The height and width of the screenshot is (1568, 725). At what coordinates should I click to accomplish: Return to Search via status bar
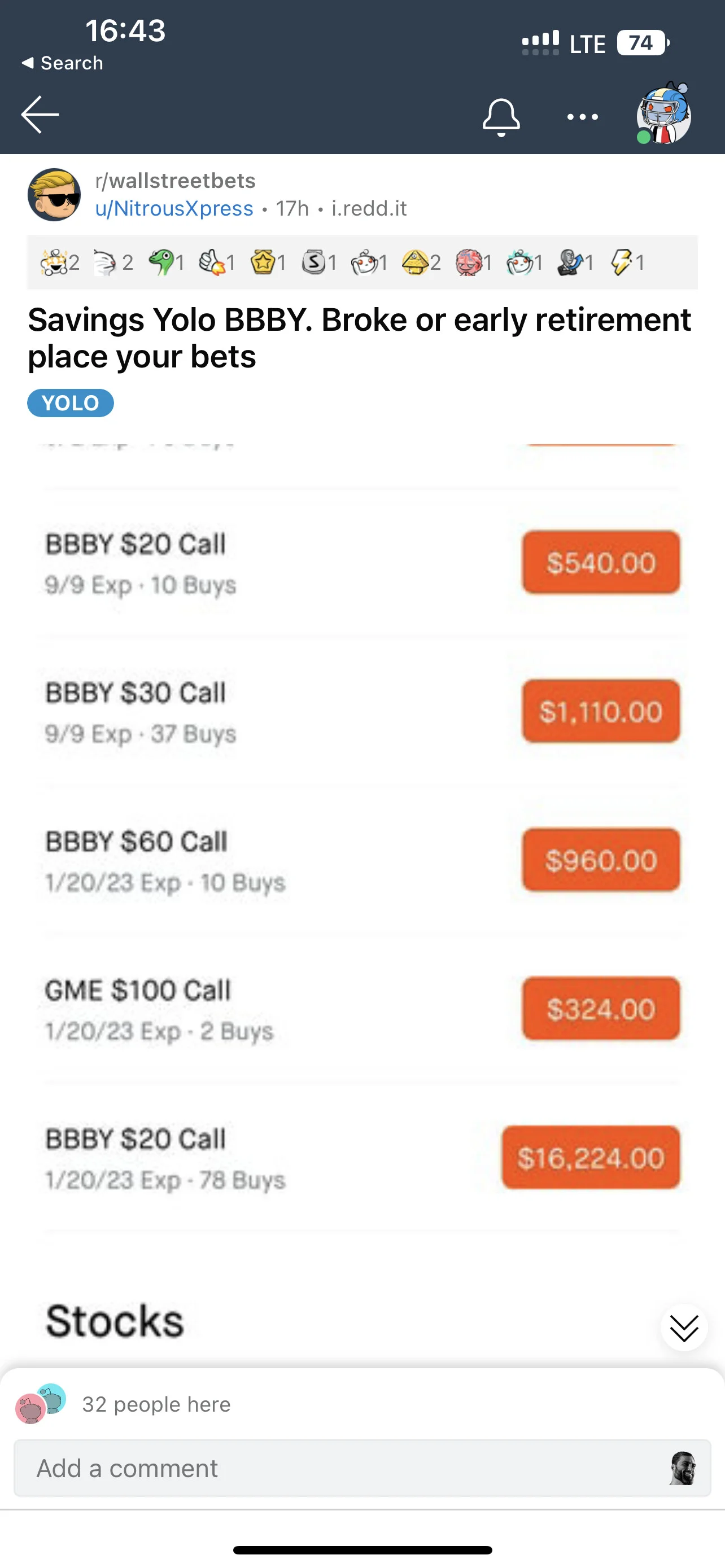[x=62, y=63]
